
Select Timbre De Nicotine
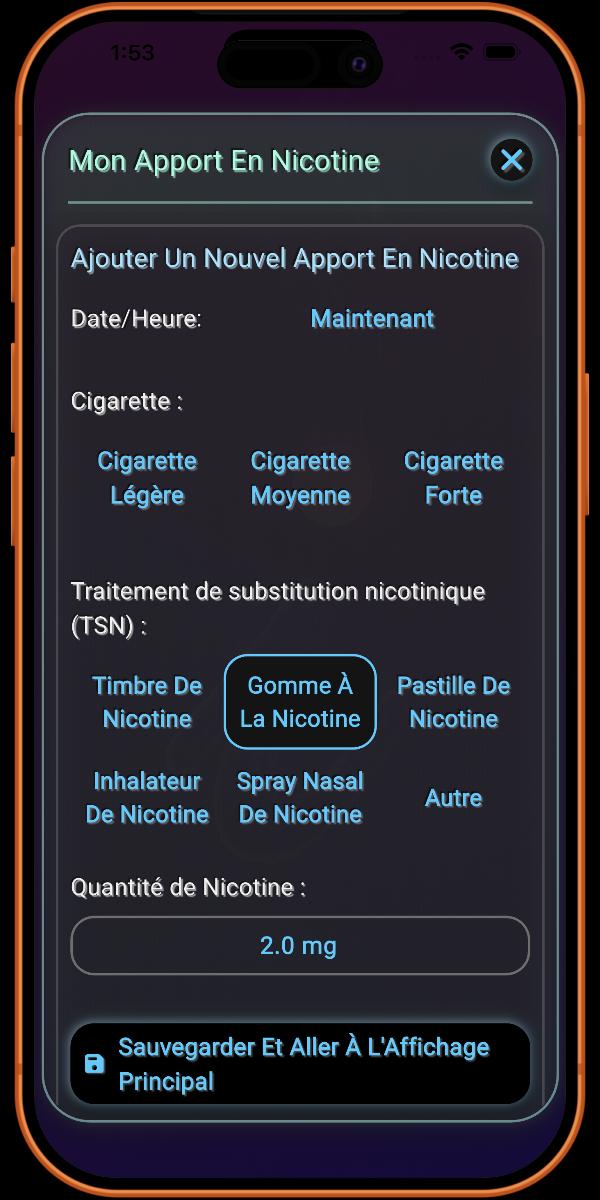point(147,702)
